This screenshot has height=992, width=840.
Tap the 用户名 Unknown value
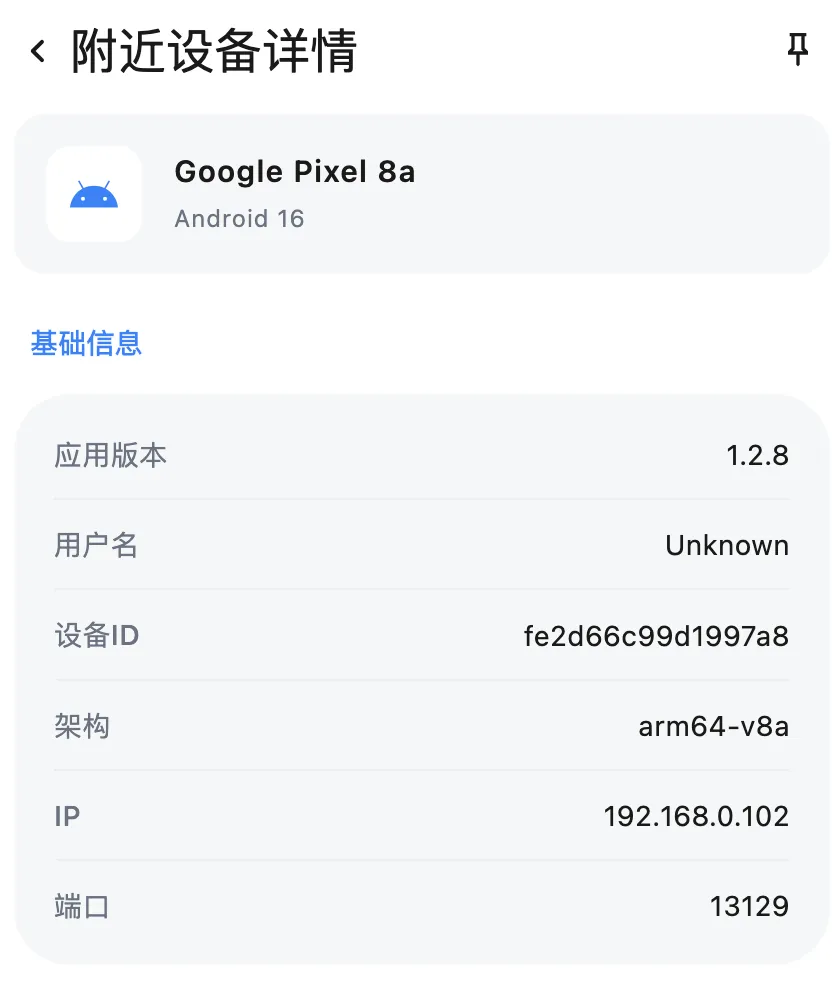(x=727, y=545)
